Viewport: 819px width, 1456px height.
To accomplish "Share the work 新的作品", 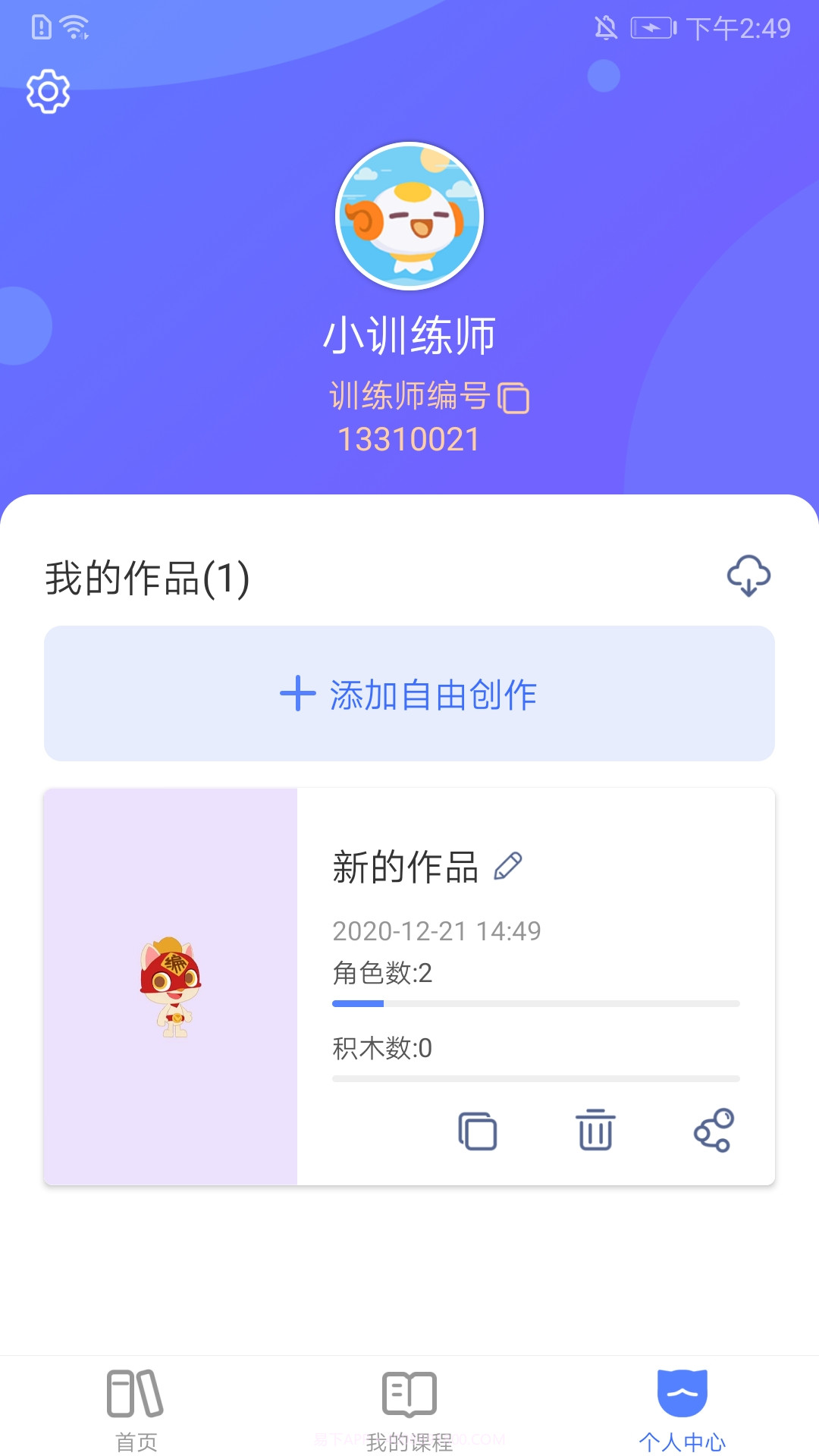I will 714,1131.
